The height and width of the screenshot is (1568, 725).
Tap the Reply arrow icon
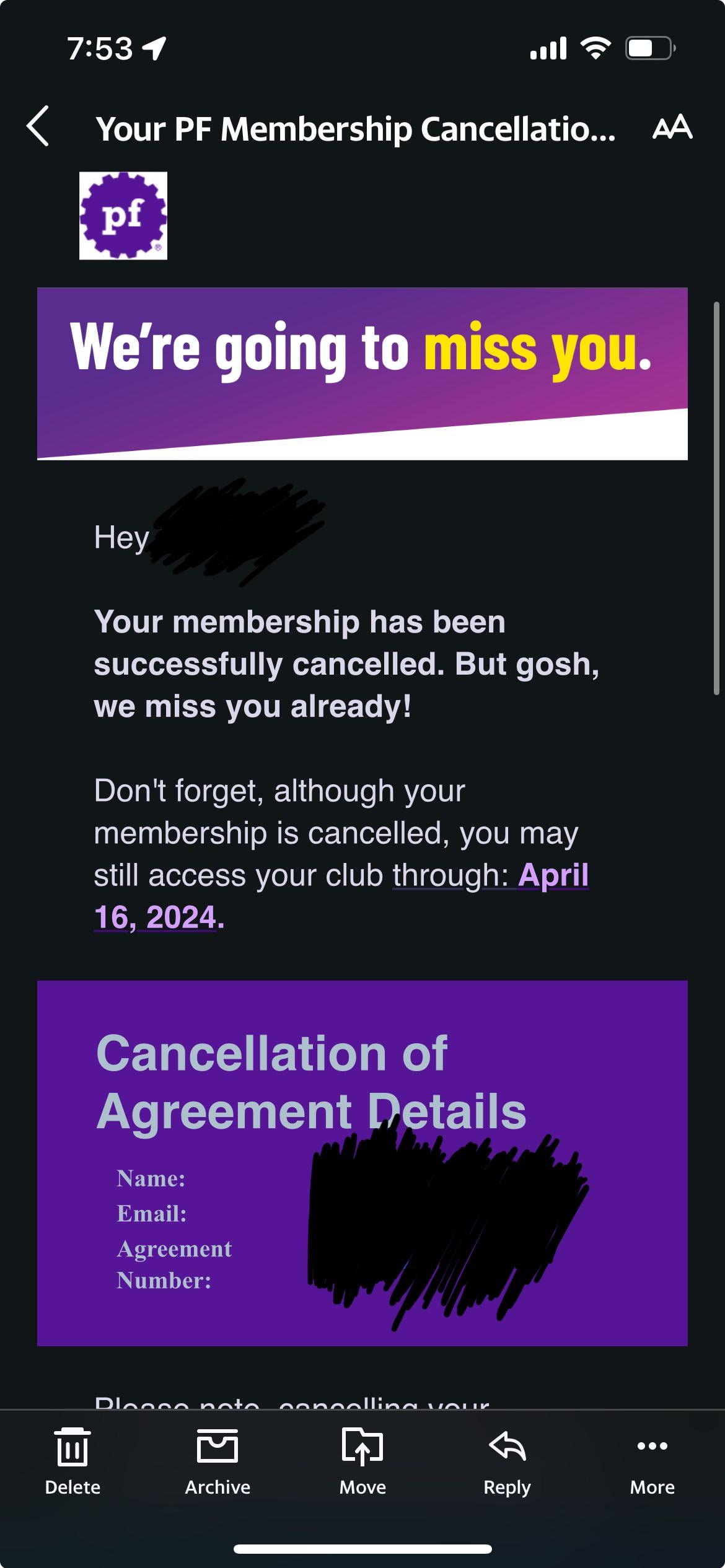coord(507,1447)
